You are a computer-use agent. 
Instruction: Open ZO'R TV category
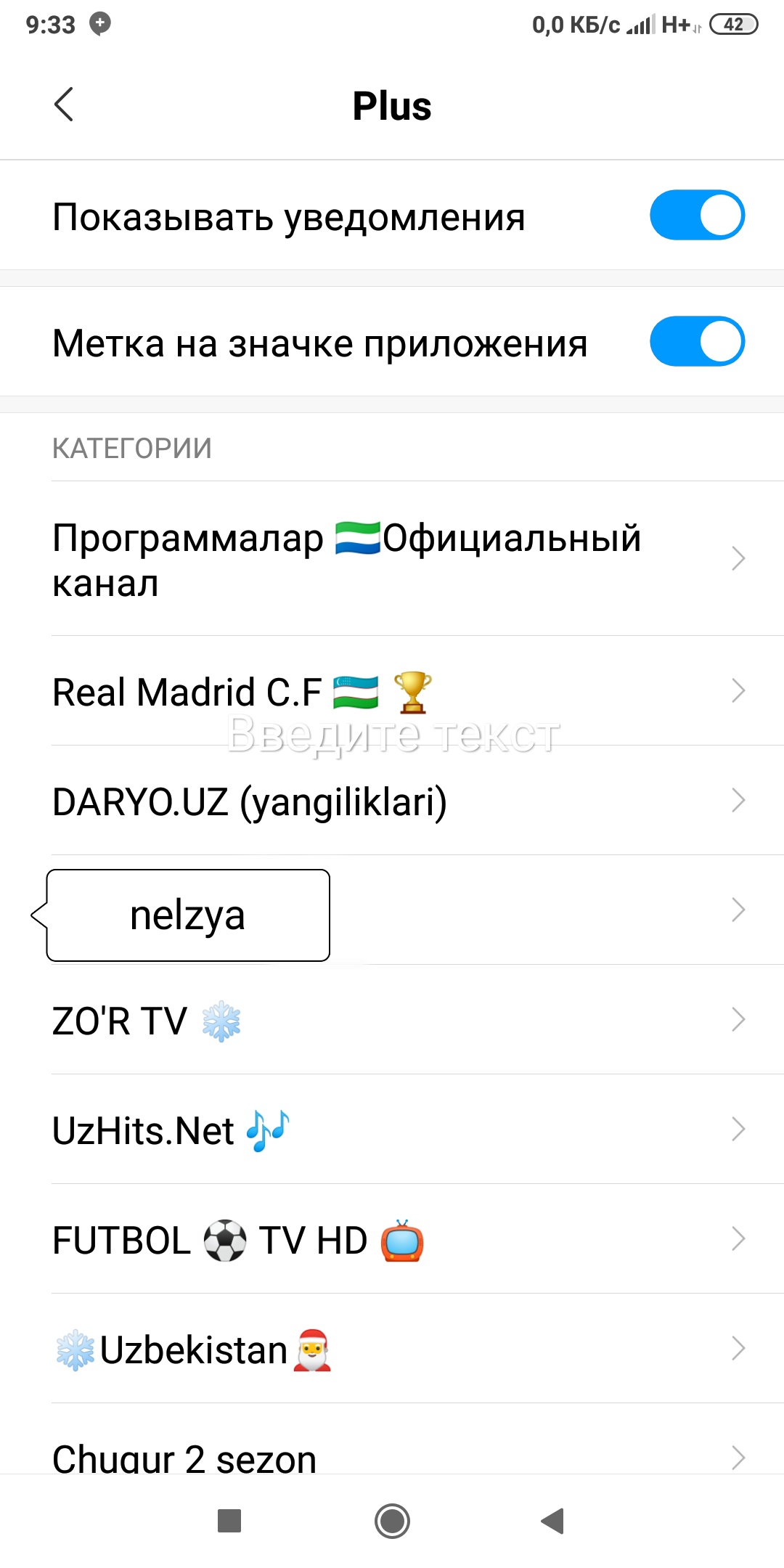pos(392,1021)
